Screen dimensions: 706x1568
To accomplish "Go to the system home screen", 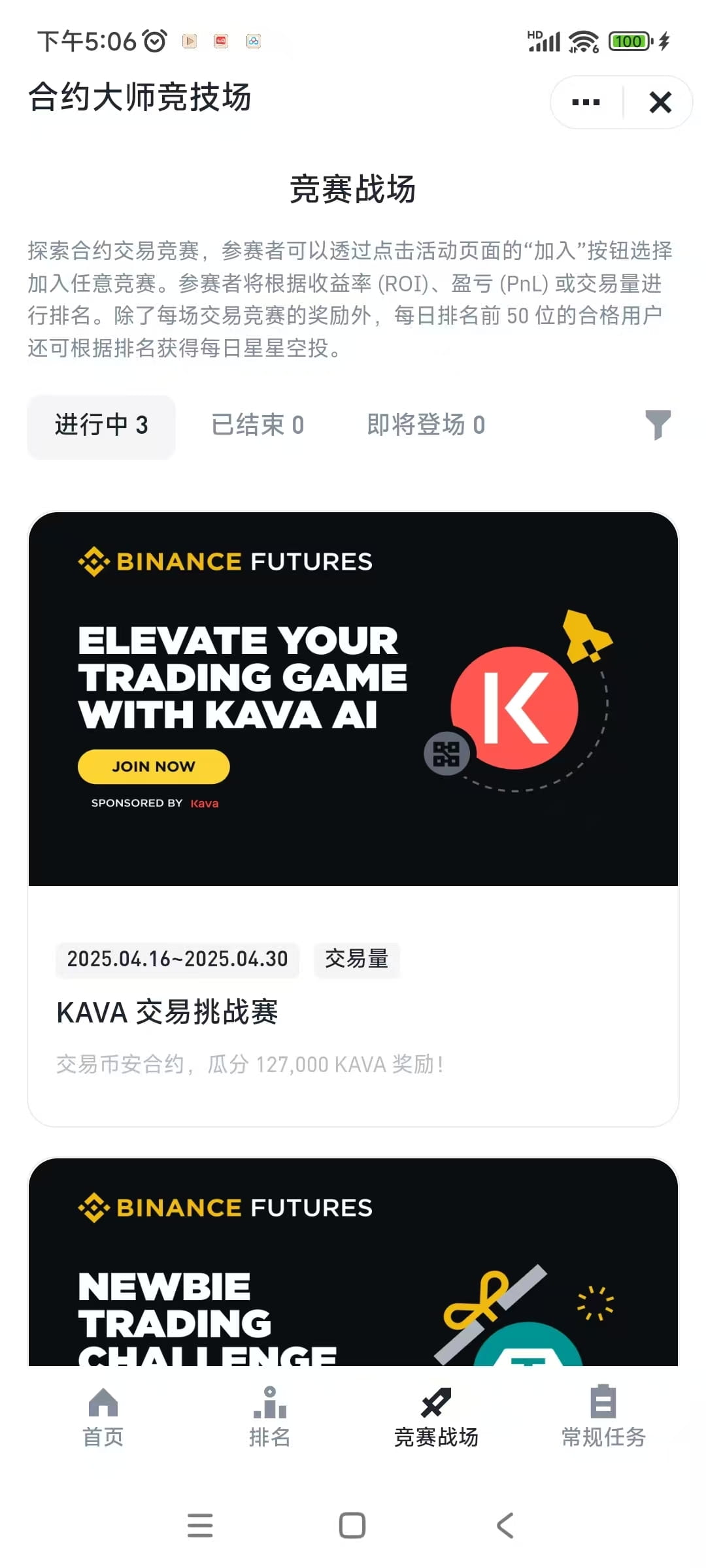I will [x=352, y=1526].
